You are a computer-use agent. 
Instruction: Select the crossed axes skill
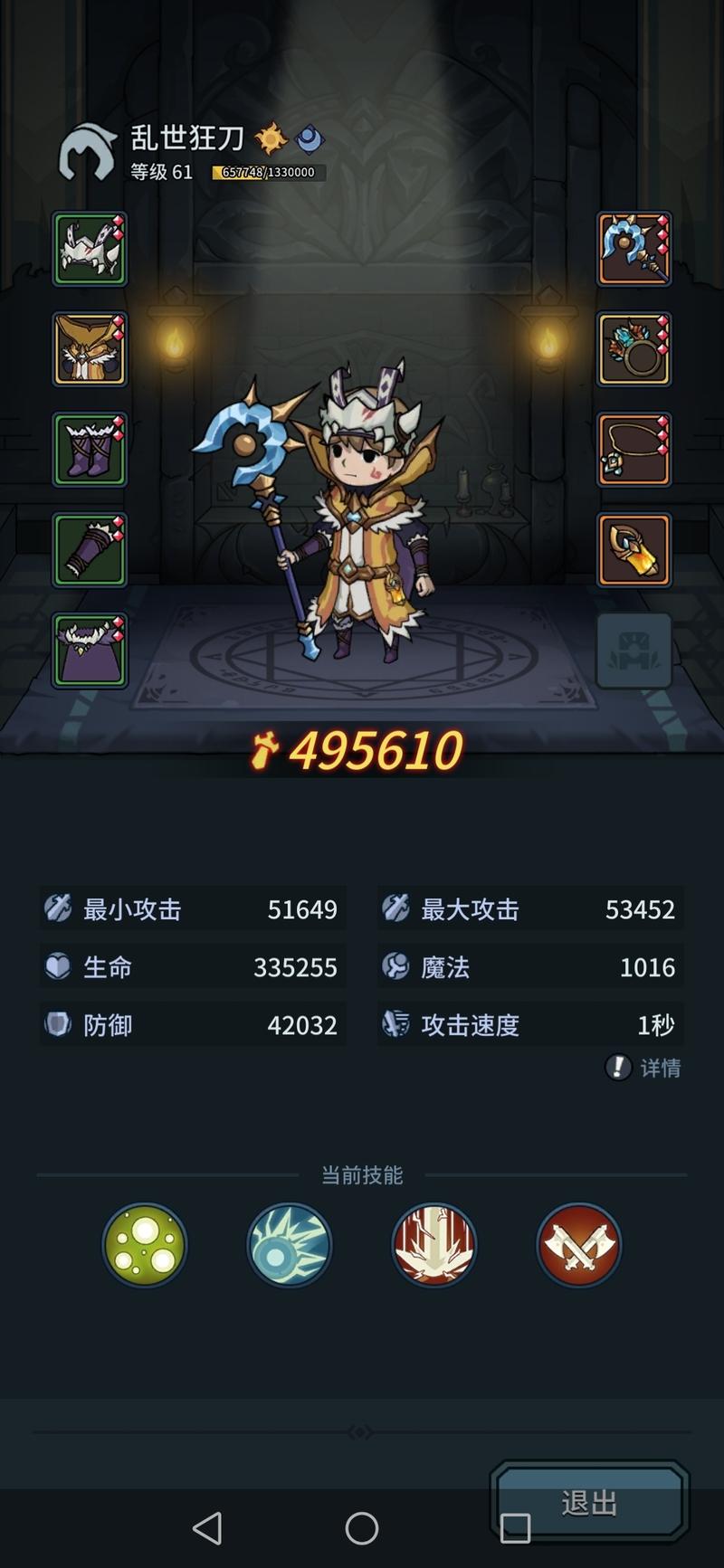579,1245
